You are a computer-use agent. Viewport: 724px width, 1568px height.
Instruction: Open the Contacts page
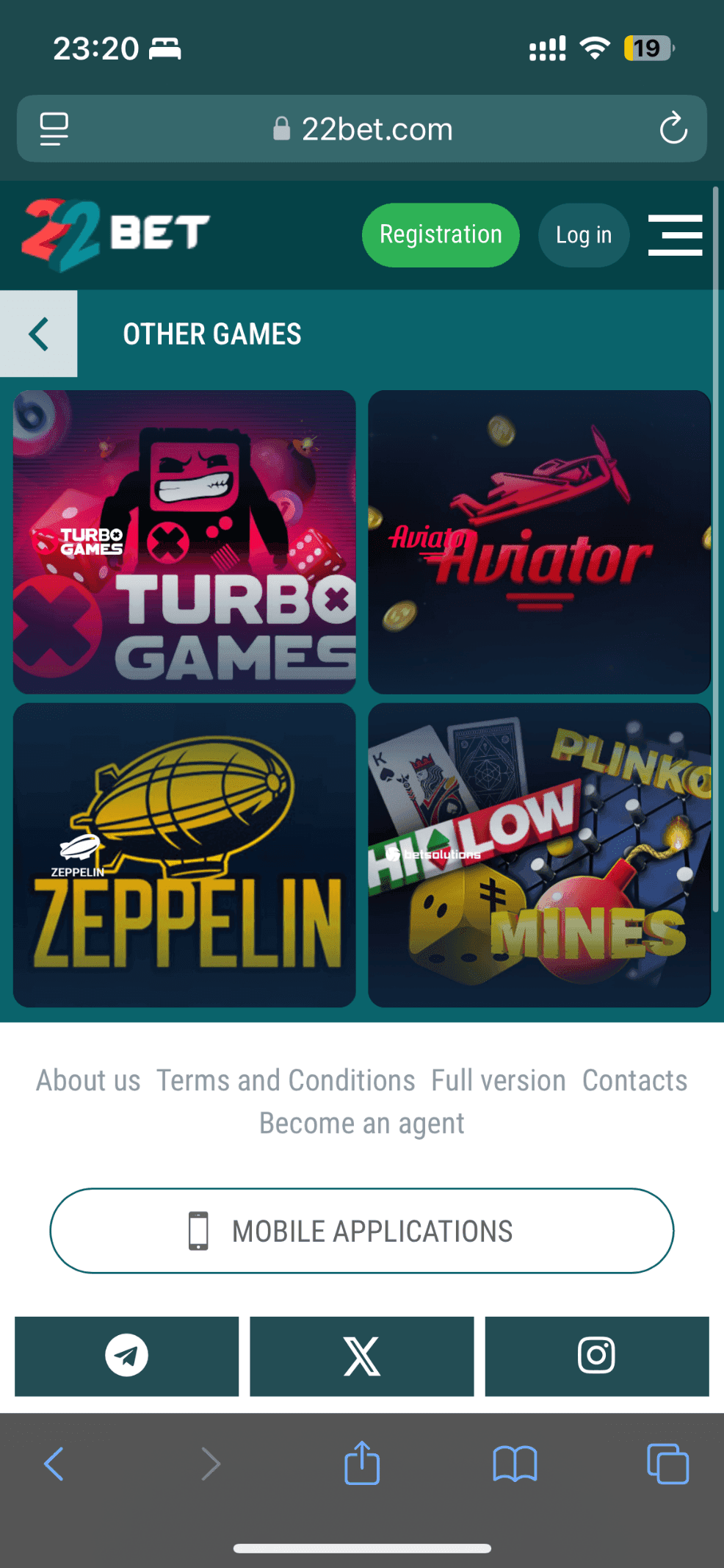coord(634,1080)
